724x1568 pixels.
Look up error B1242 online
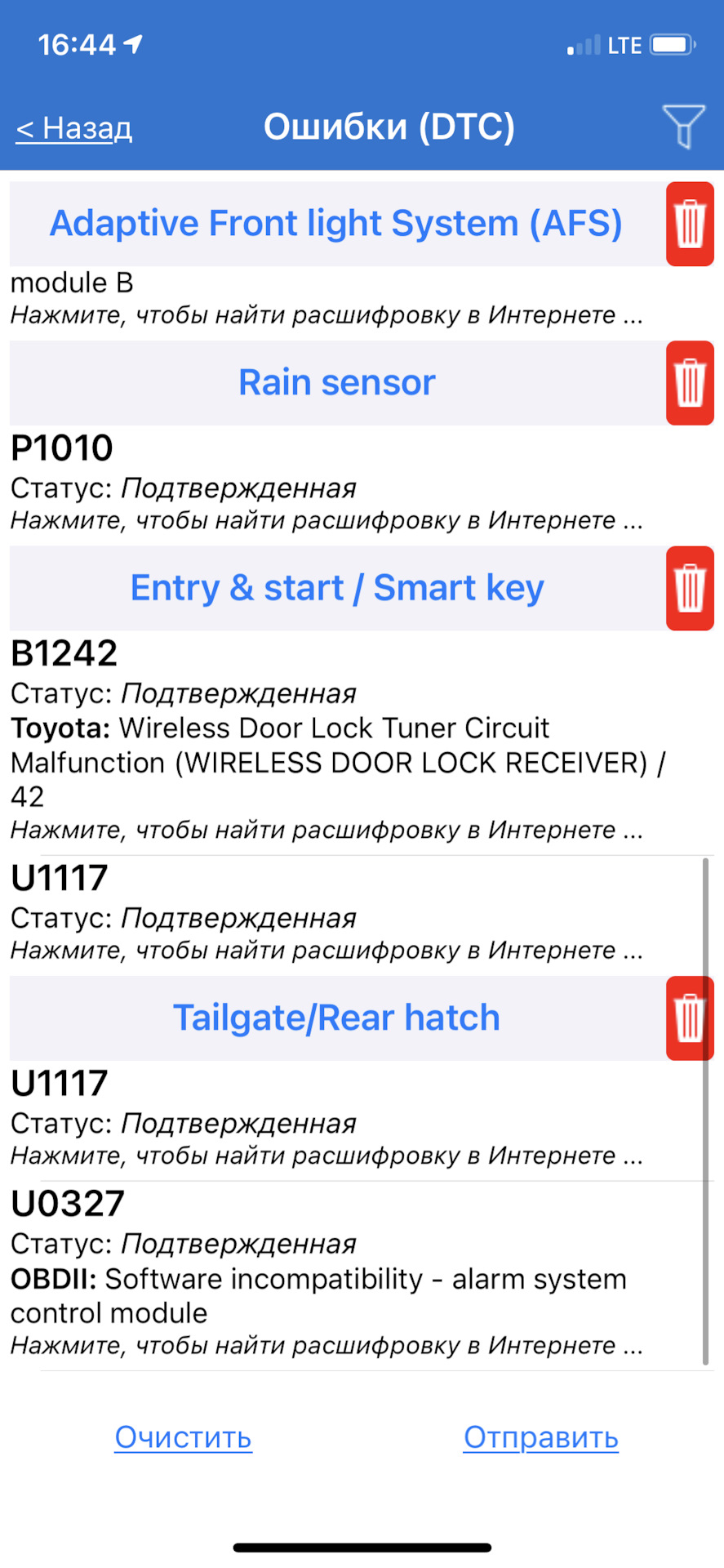pos(326,830)
